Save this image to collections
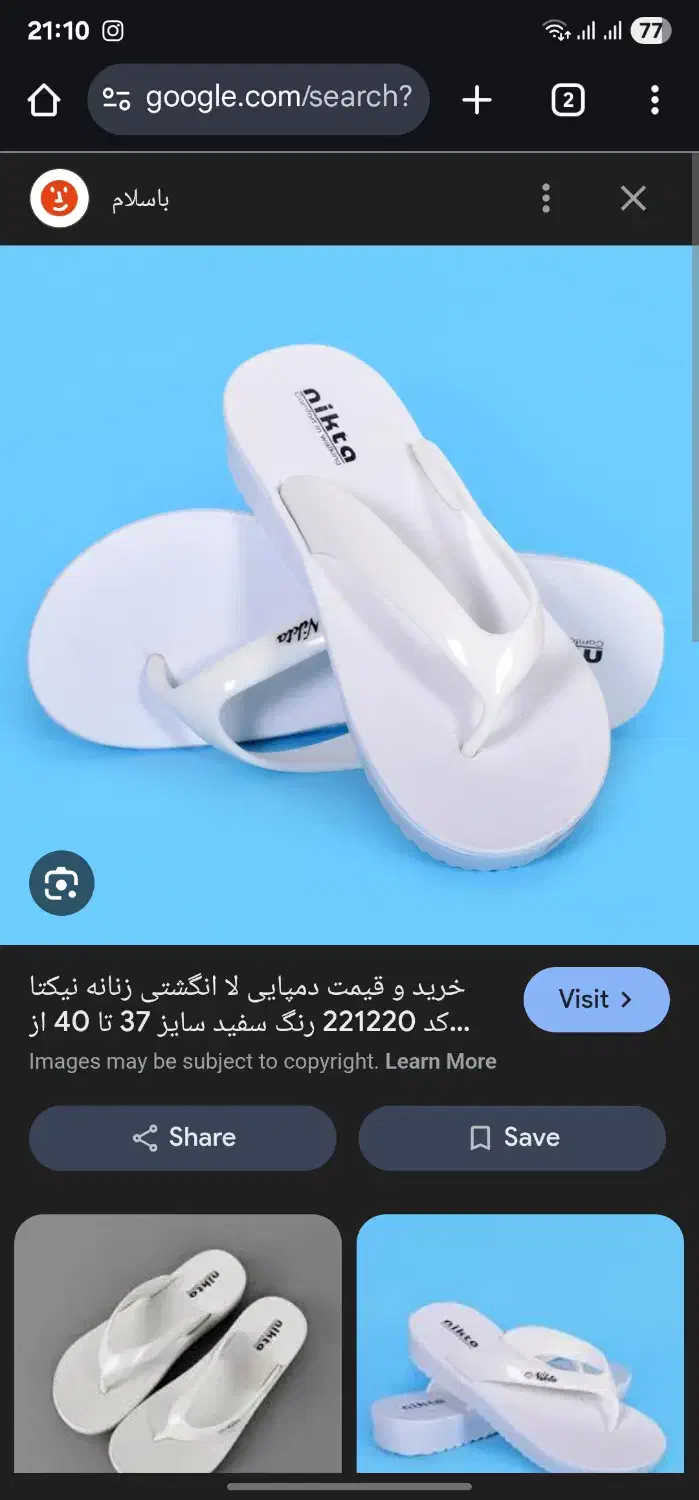The width and height of the screenshot is (699, 1500). coord(512,1138)
